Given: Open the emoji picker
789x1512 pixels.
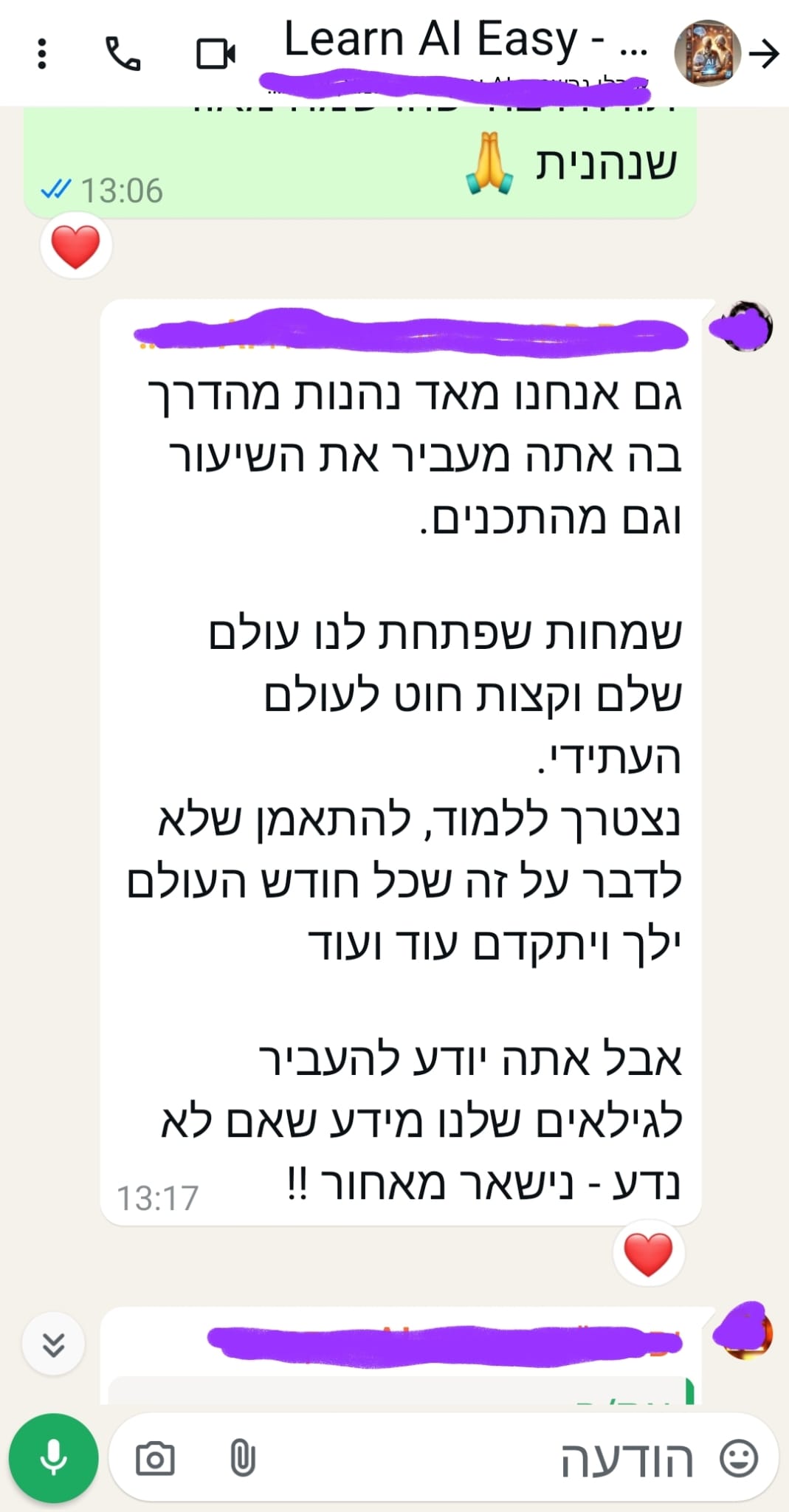Looking at the screenshot, I should pyautogui.click(x=739, y=1459).
